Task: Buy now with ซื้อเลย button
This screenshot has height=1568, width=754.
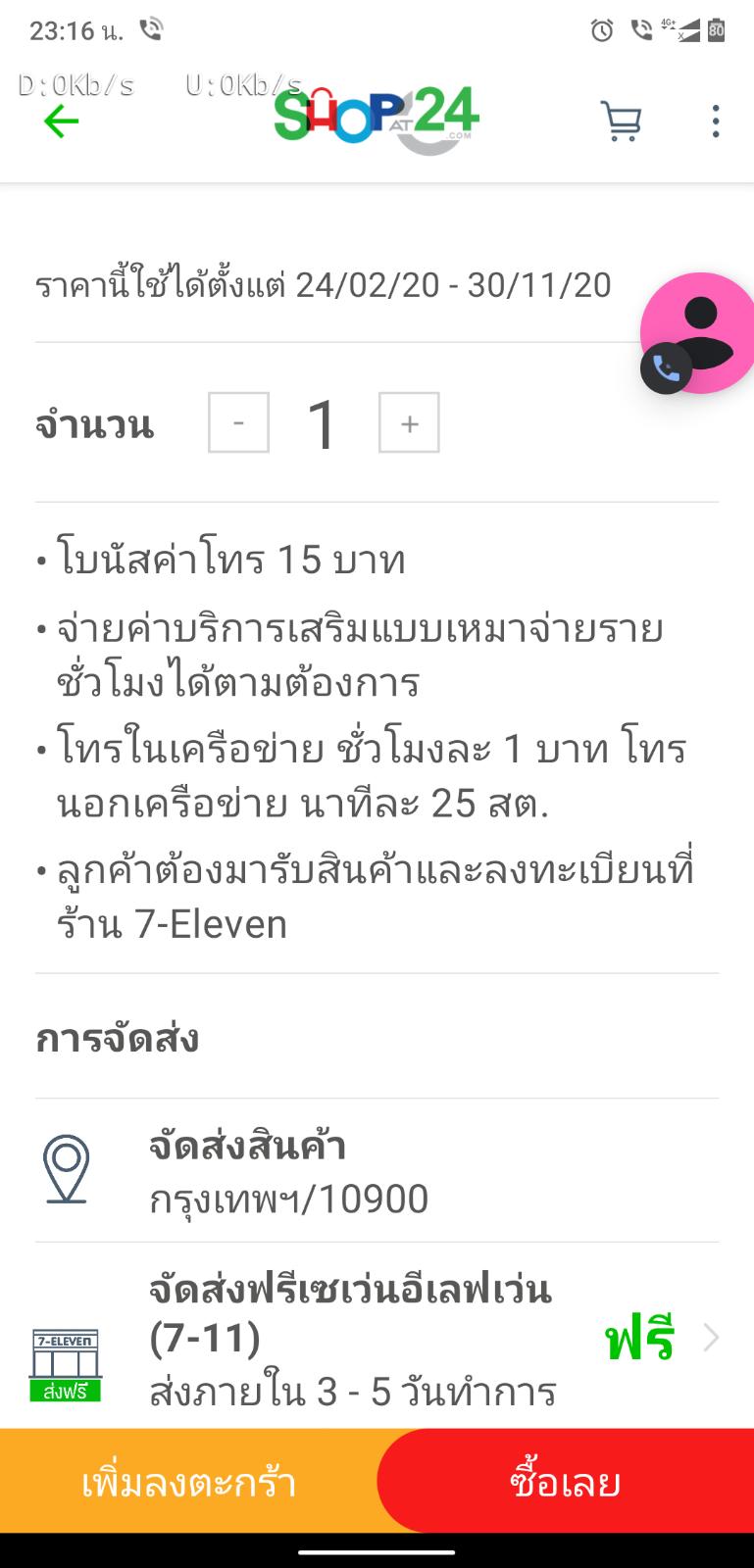Action: (566, 1481)
